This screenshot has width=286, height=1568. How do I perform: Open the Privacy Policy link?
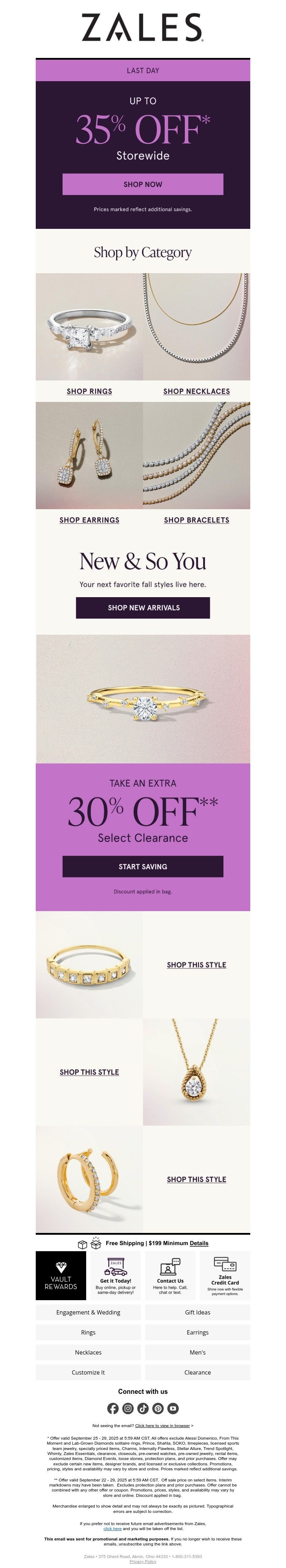(x=142, y=1561)
